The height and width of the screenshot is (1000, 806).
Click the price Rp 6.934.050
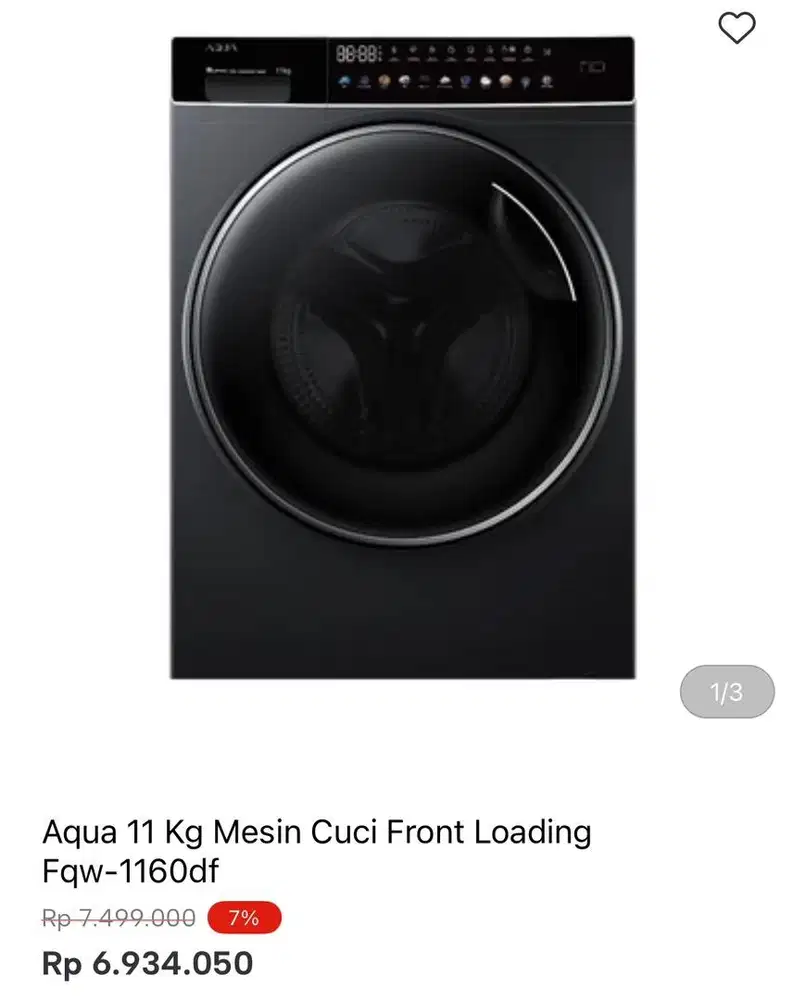click(148, 963)
